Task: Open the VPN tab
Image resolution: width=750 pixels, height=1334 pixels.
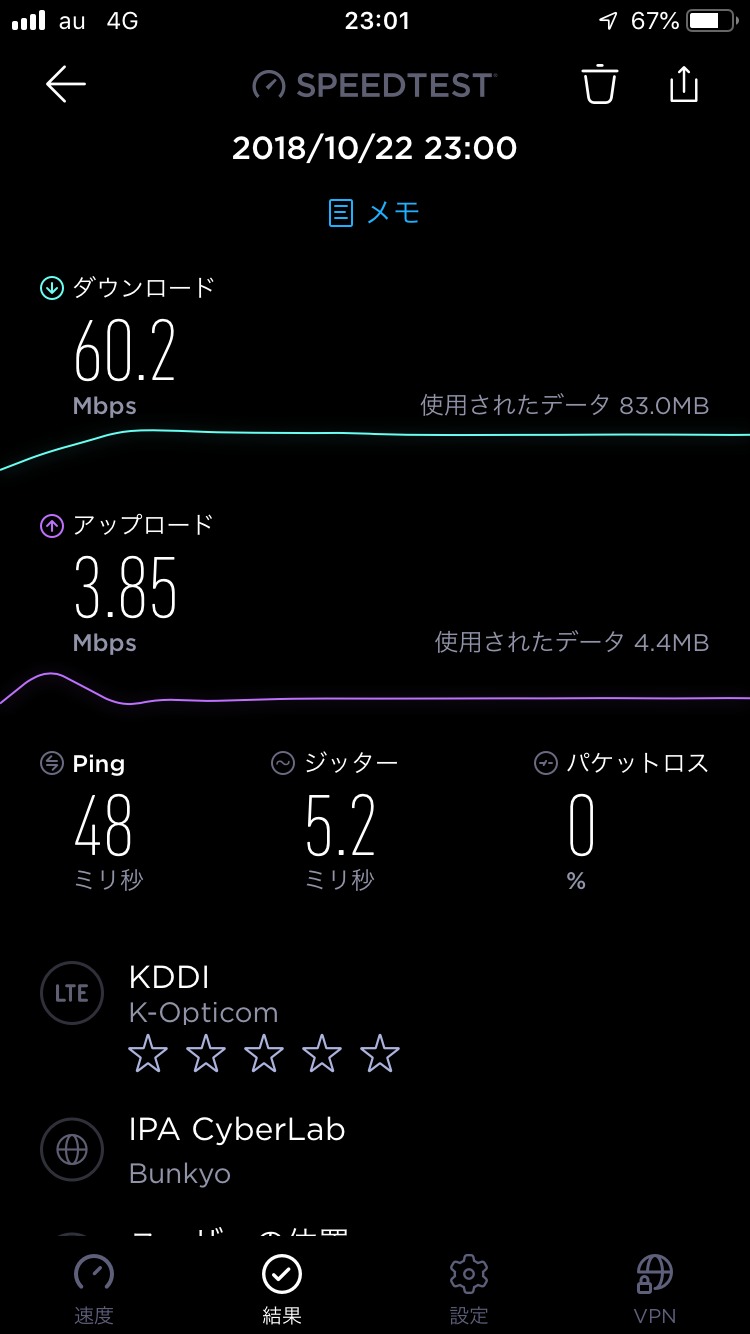Action: pyautogui.click(x=655, y=1290)
